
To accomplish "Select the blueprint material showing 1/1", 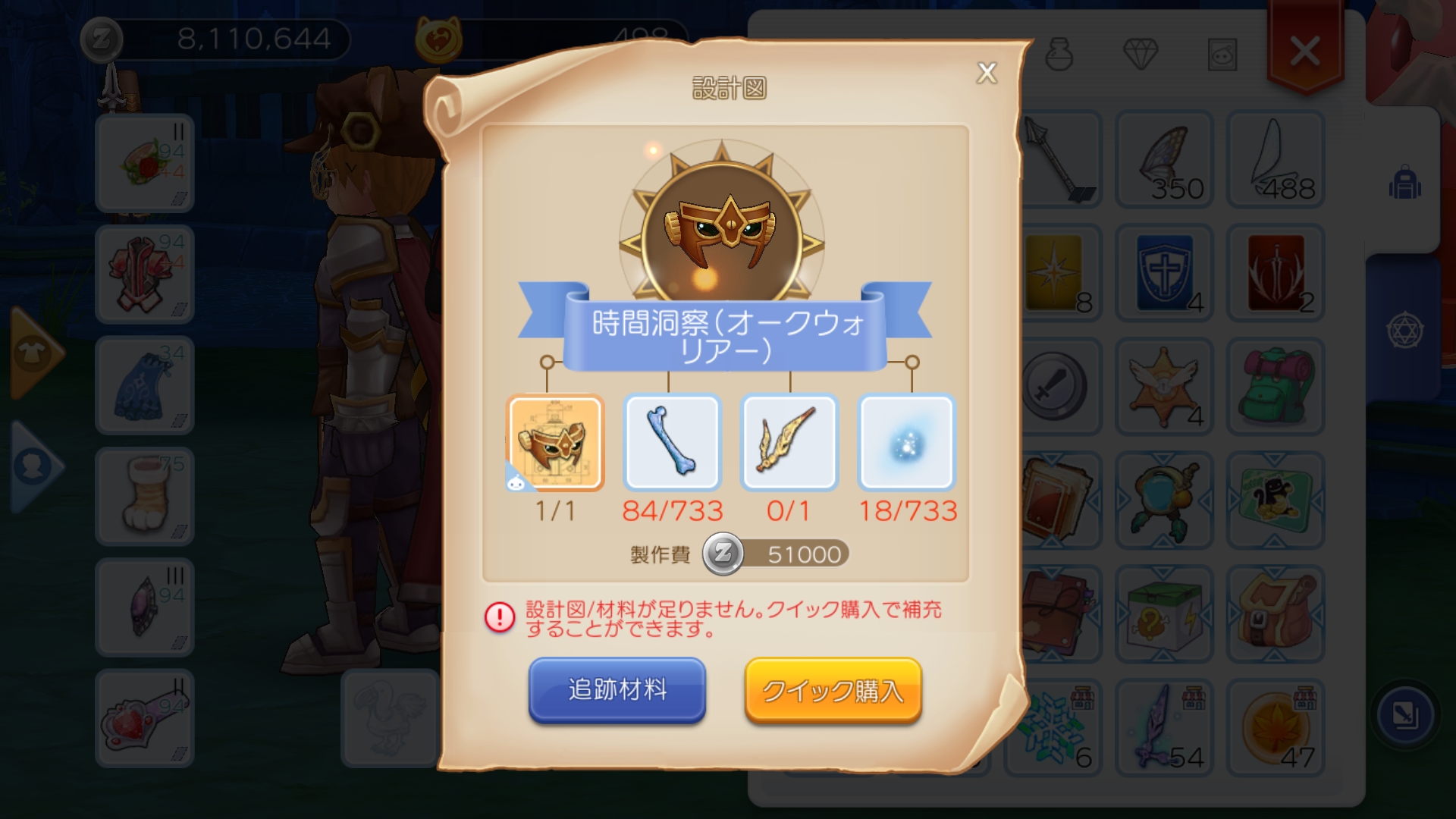I will pos(555,443).
